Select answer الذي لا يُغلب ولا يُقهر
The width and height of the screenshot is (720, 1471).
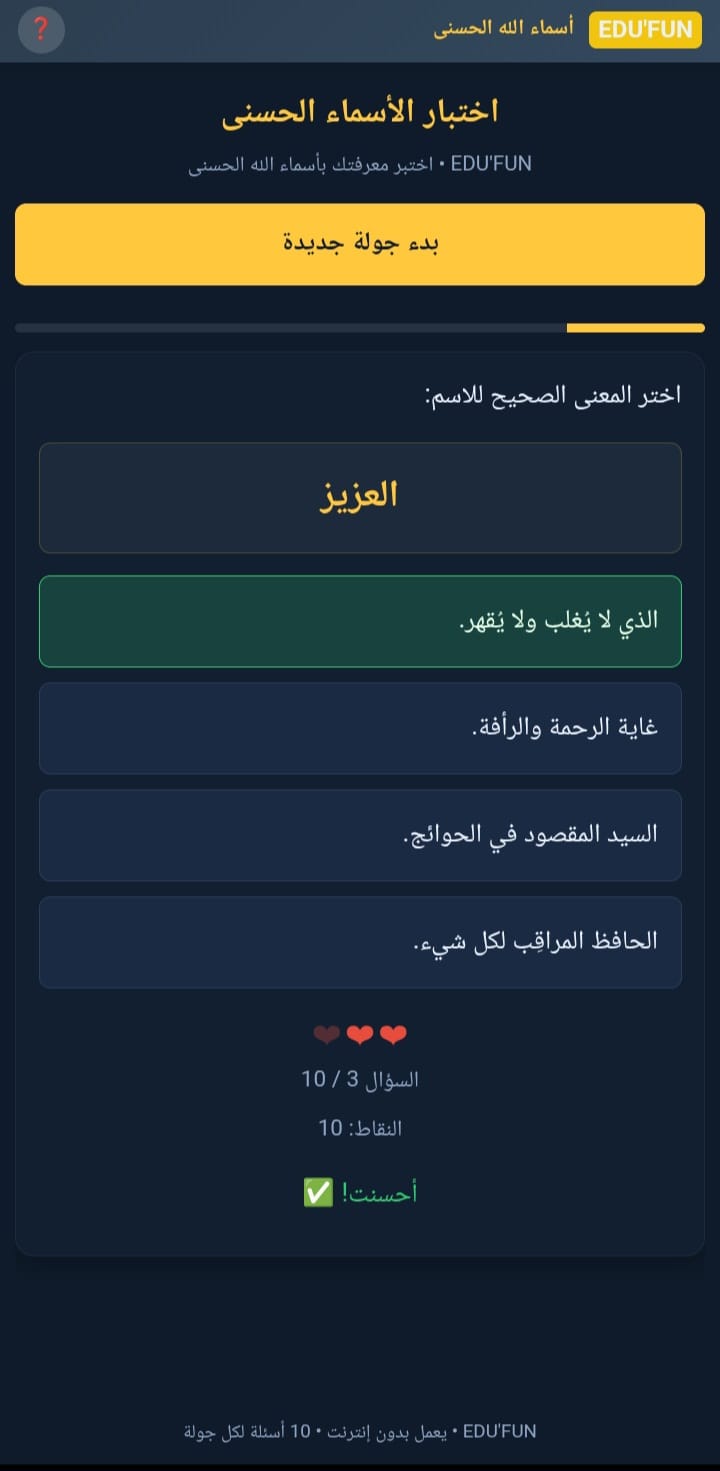pos(360,621)
